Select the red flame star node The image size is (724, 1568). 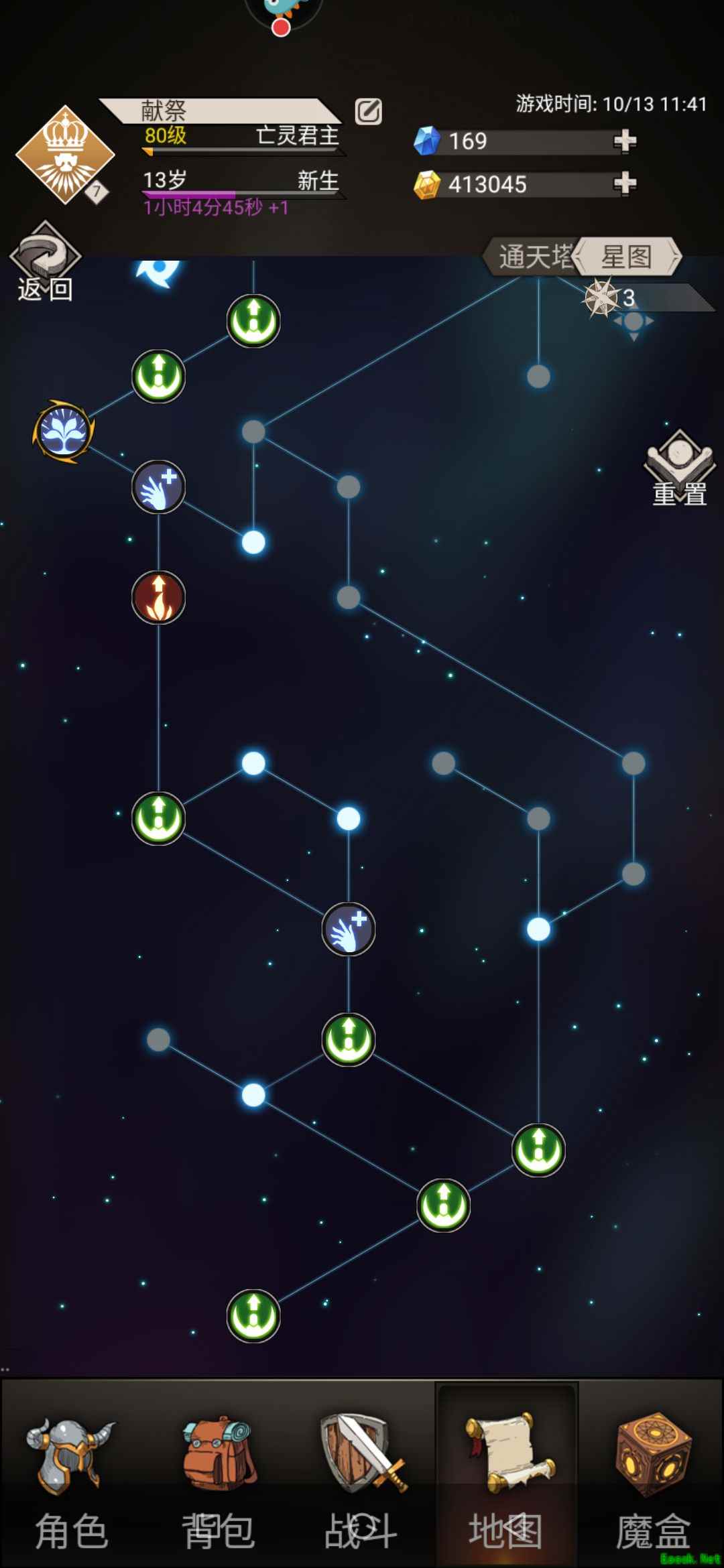click(x=158, y=597)
